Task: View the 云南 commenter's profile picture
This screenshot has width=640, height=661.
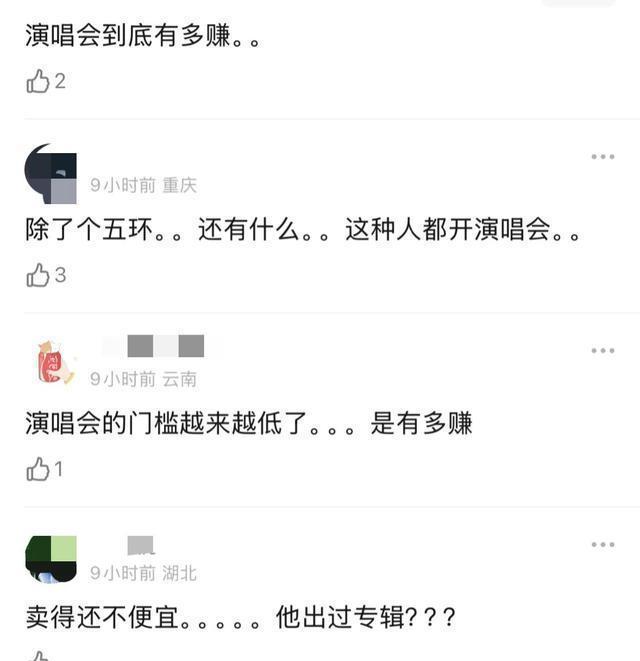Action: (52, 364)
